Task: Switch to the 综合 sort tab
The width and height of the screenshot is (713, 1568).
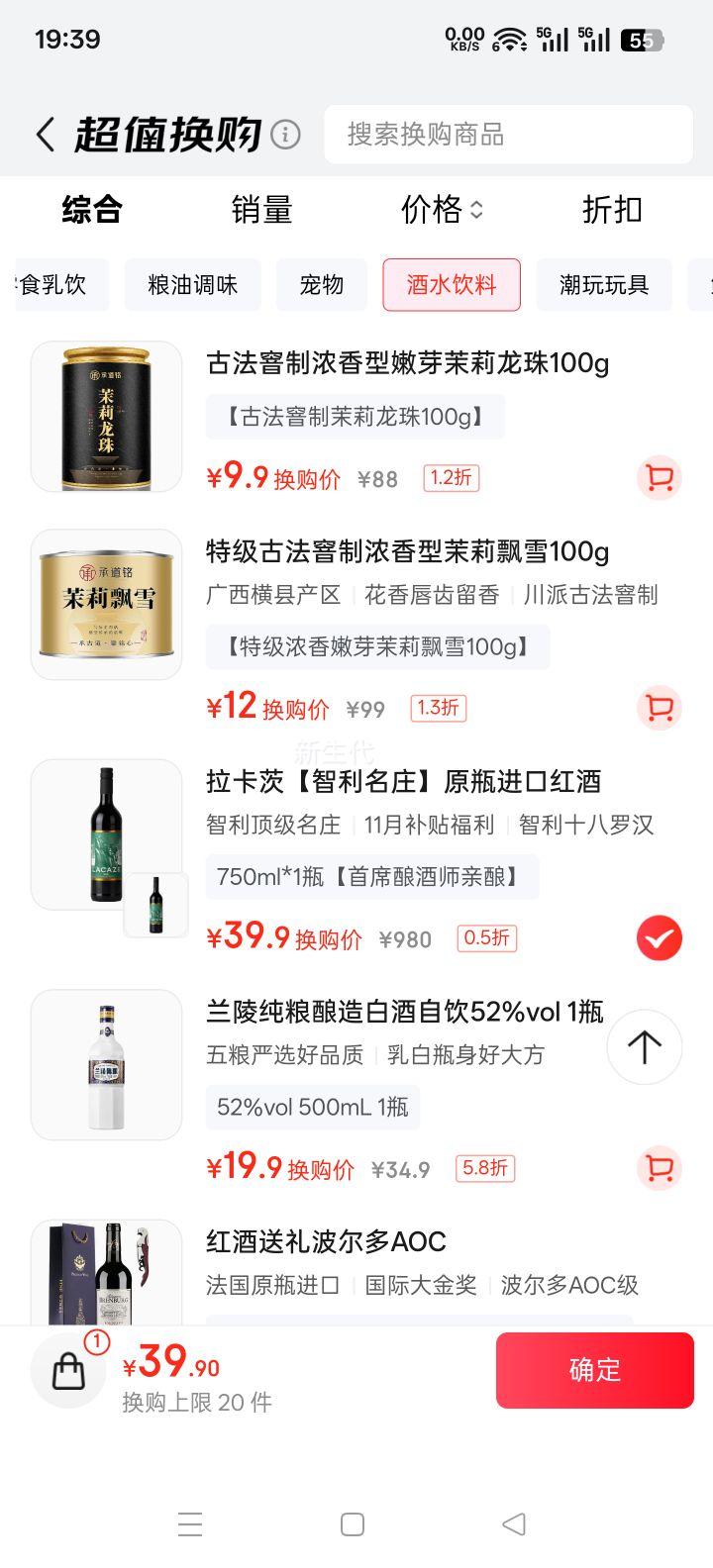Action: pyautogui.click(x=92, y=210)
